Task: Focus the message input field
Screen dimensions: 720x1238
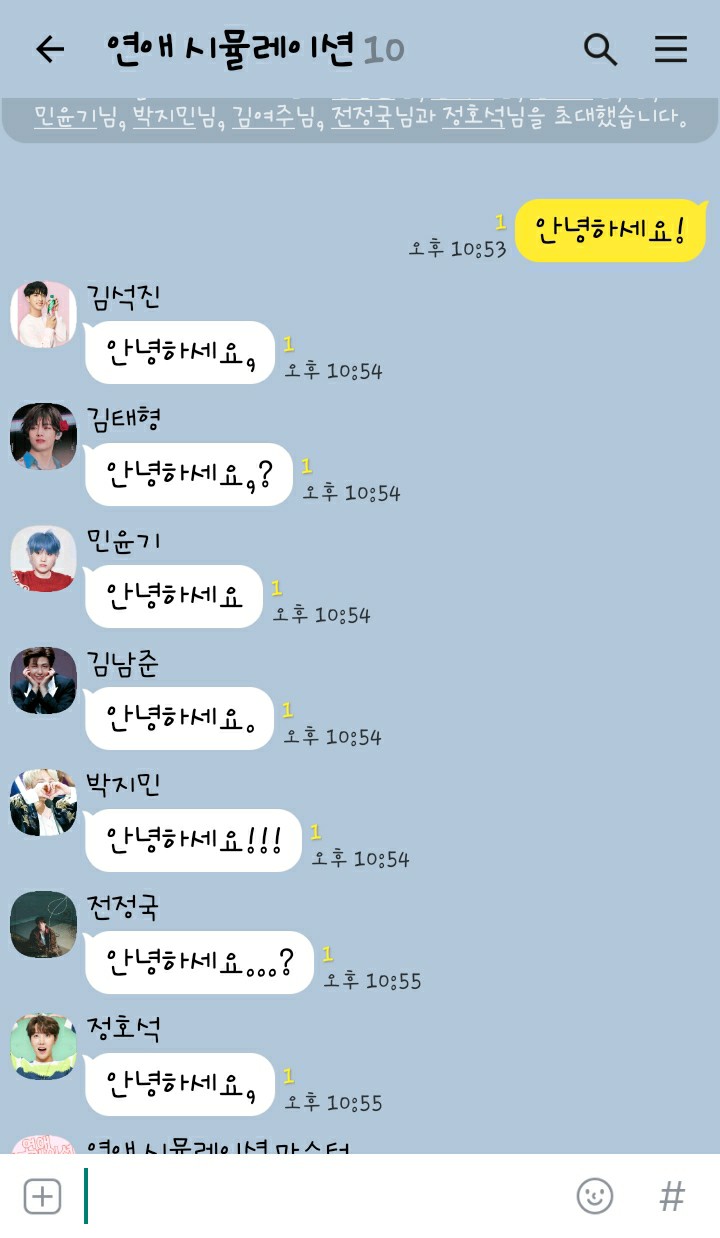Action: [320, 1196]
